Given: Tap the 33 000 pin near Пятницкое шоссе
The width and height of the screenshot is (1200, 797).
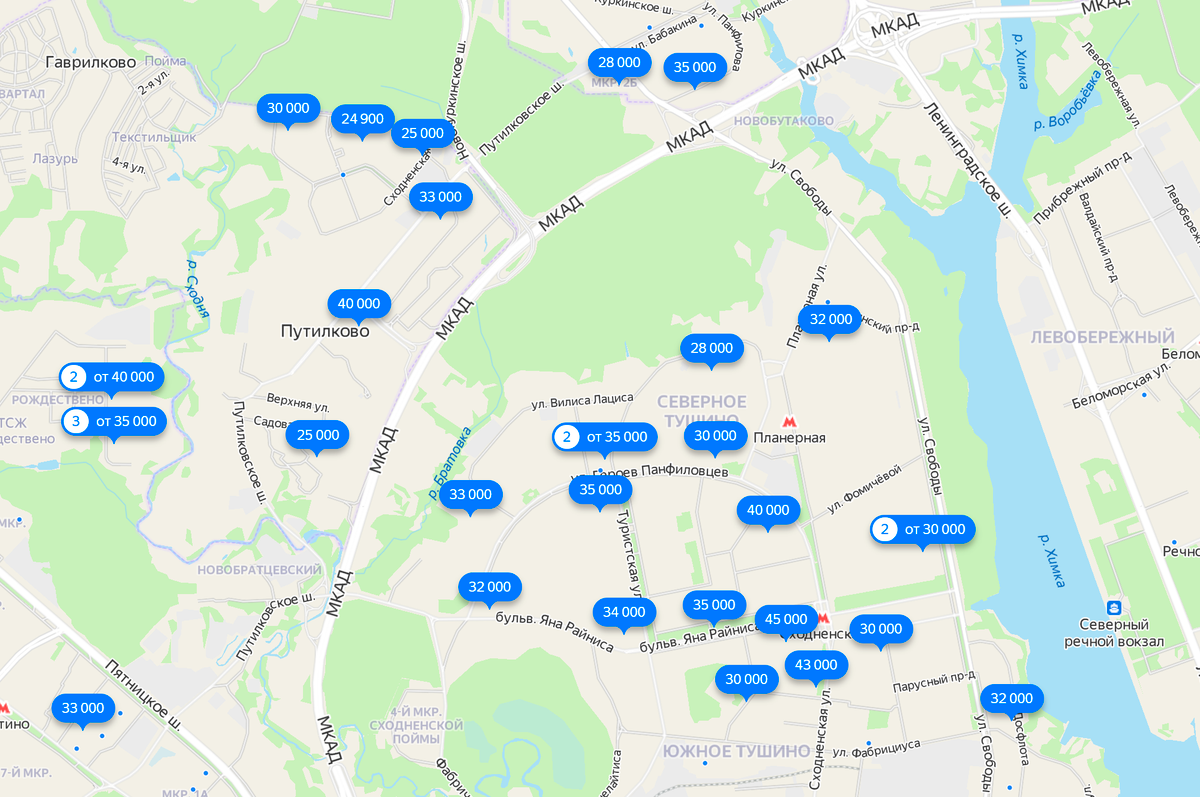Looking at the screenshot, I should [83, 708].
